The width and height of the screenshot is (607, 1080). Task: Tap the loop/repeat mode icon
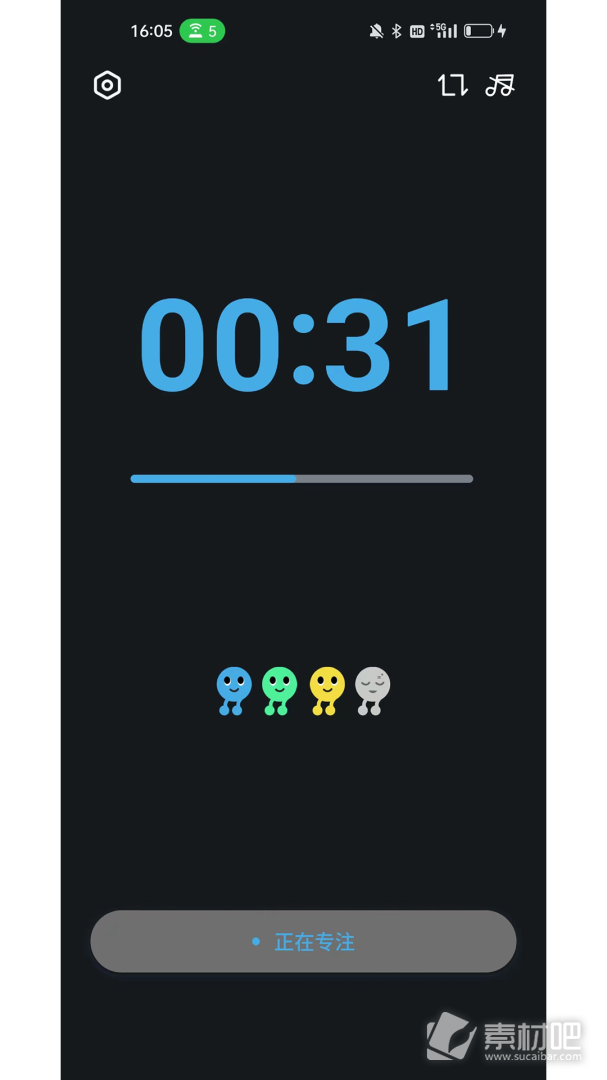pos(452,86)
